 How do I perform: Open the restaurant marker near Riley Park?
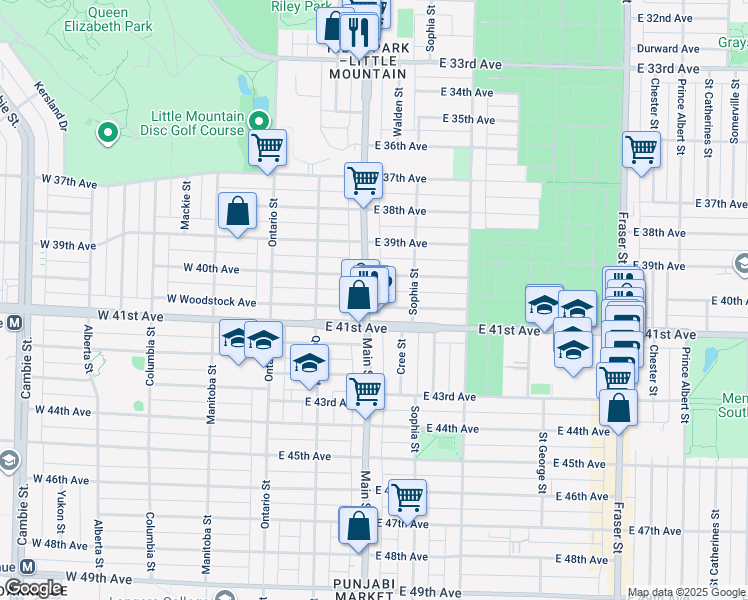coord(356,30)
